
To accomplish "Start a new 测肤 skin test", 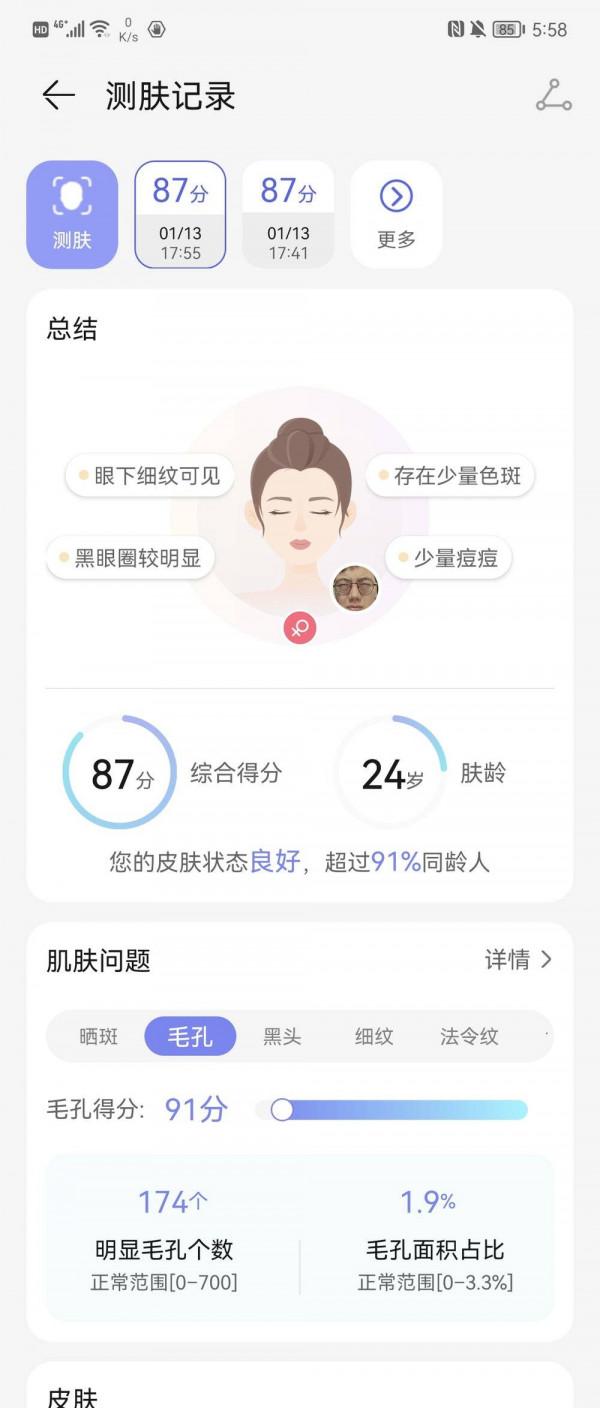I will pyautogui.click(x=72, y=214).
